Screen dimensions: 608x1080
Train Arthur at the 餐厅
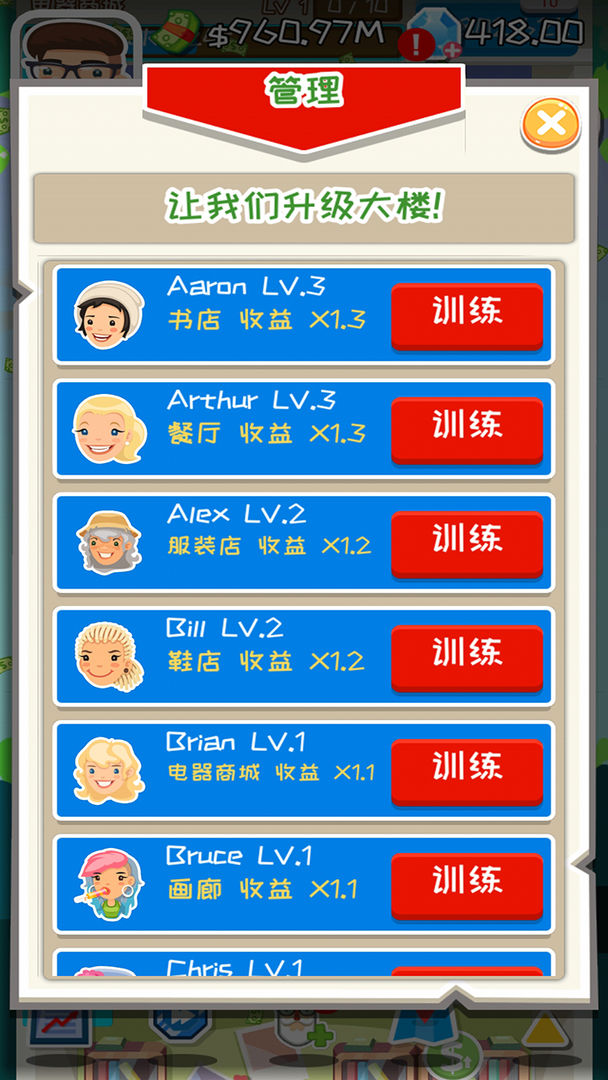pos(467,429)
